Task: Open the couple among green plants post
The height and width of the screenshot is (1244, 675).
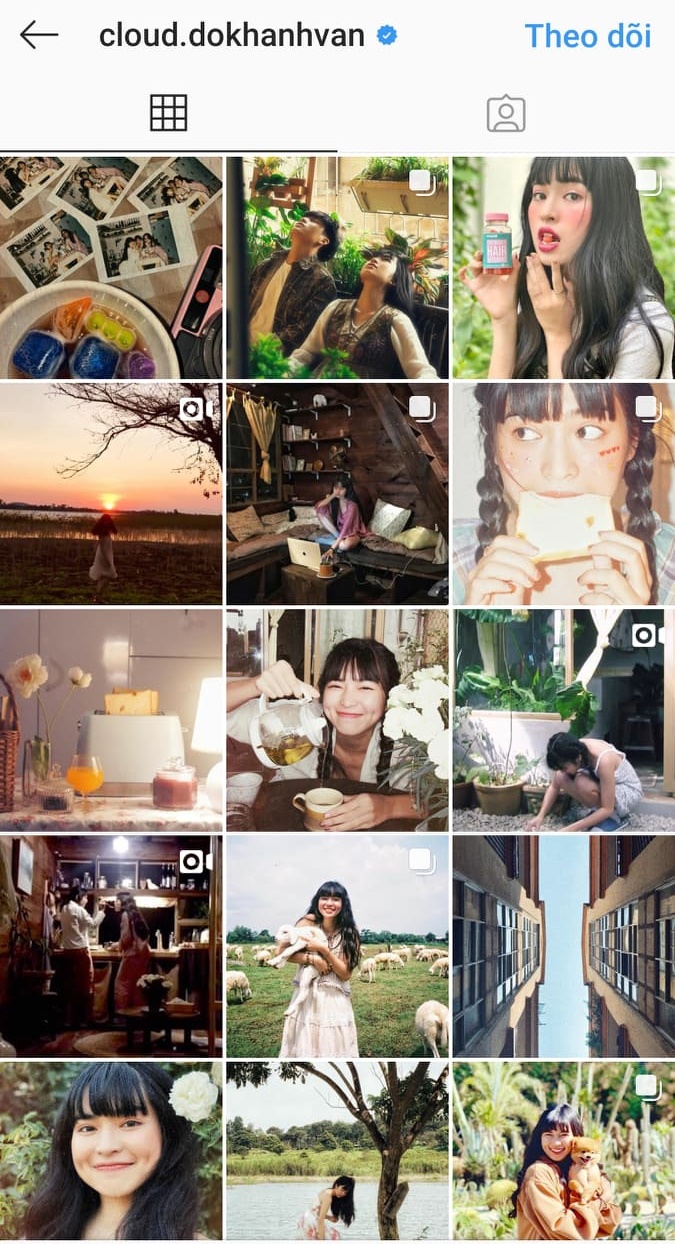Action: point(337,267)
